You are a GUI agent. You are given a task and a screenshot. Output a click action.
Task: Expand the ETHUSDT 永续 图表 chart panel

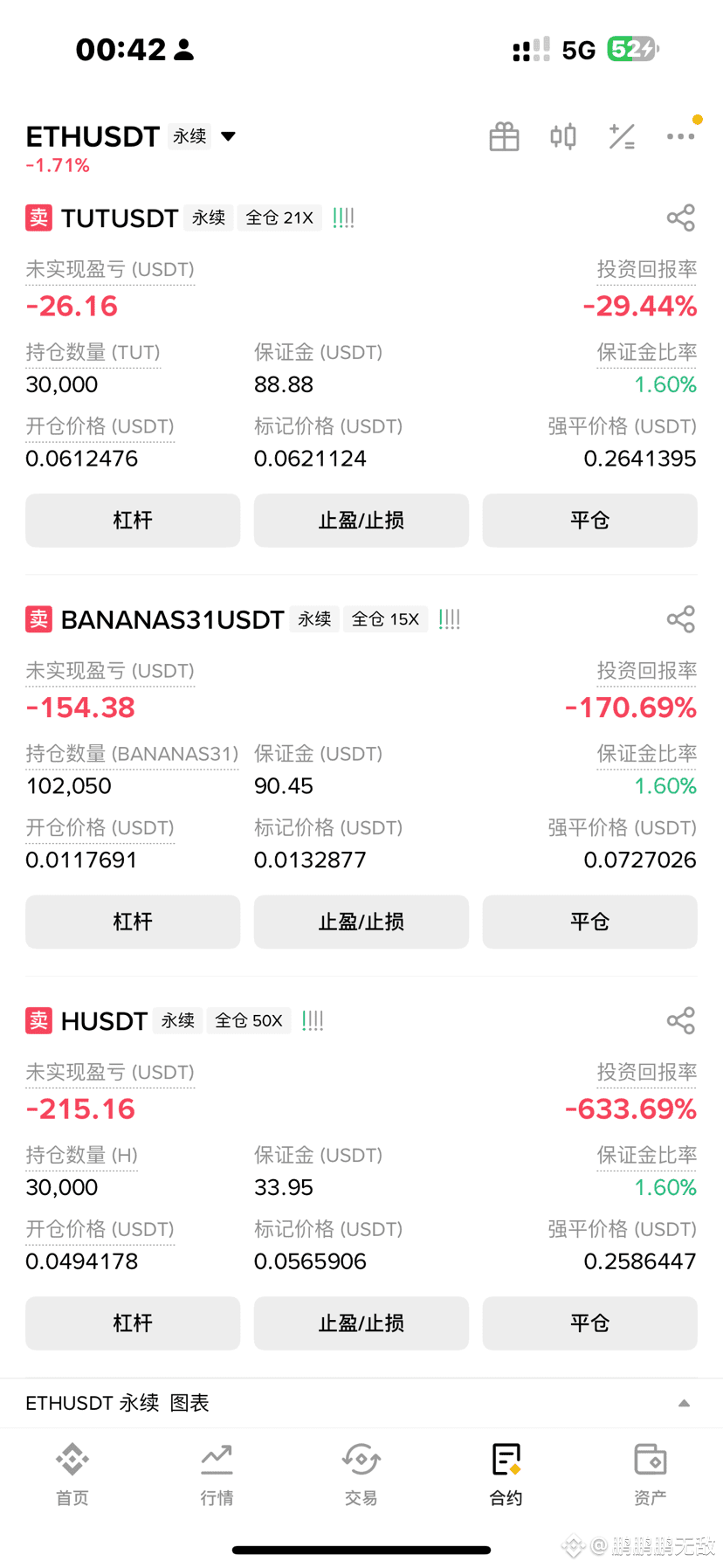click(x=361, y=1403)
